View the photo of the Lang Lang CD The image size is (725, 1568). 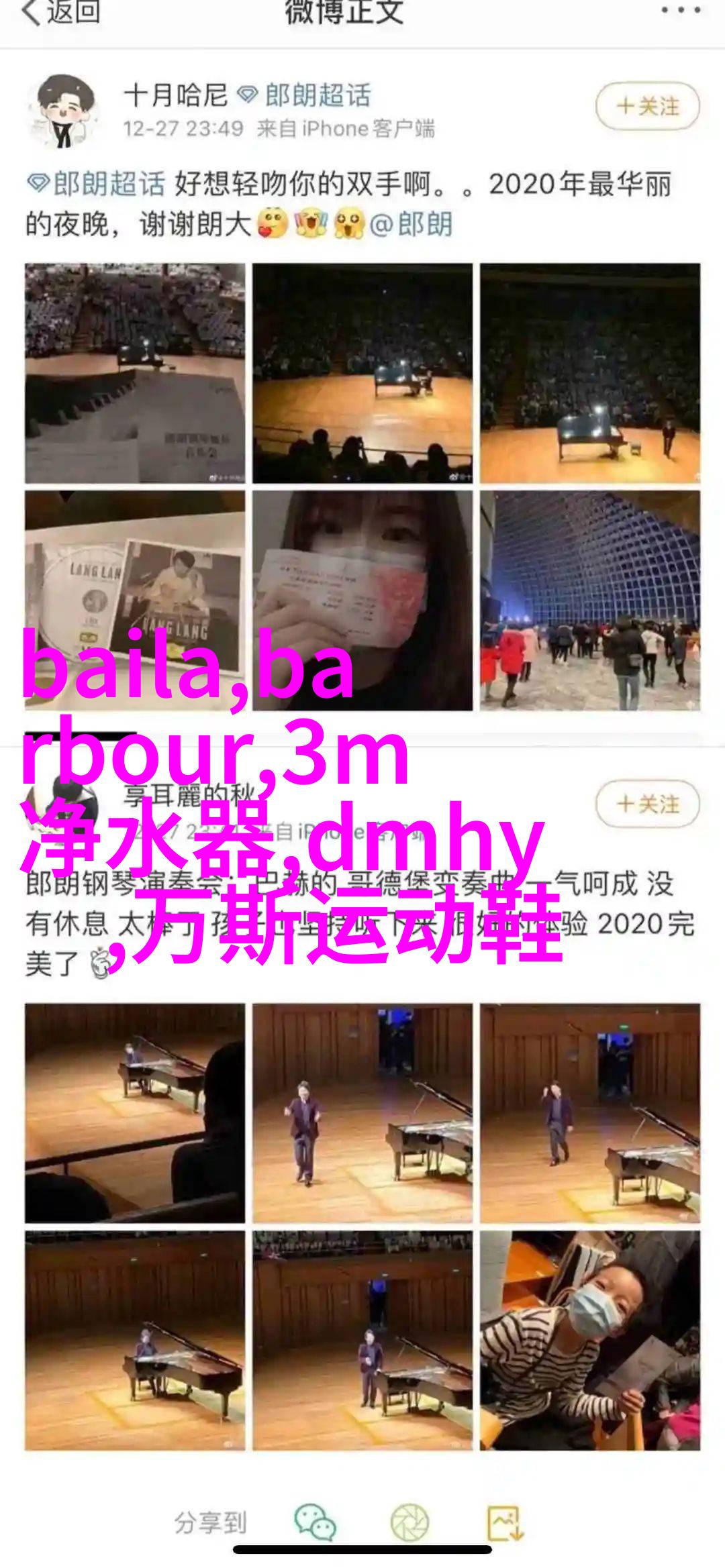coord(135,599)
